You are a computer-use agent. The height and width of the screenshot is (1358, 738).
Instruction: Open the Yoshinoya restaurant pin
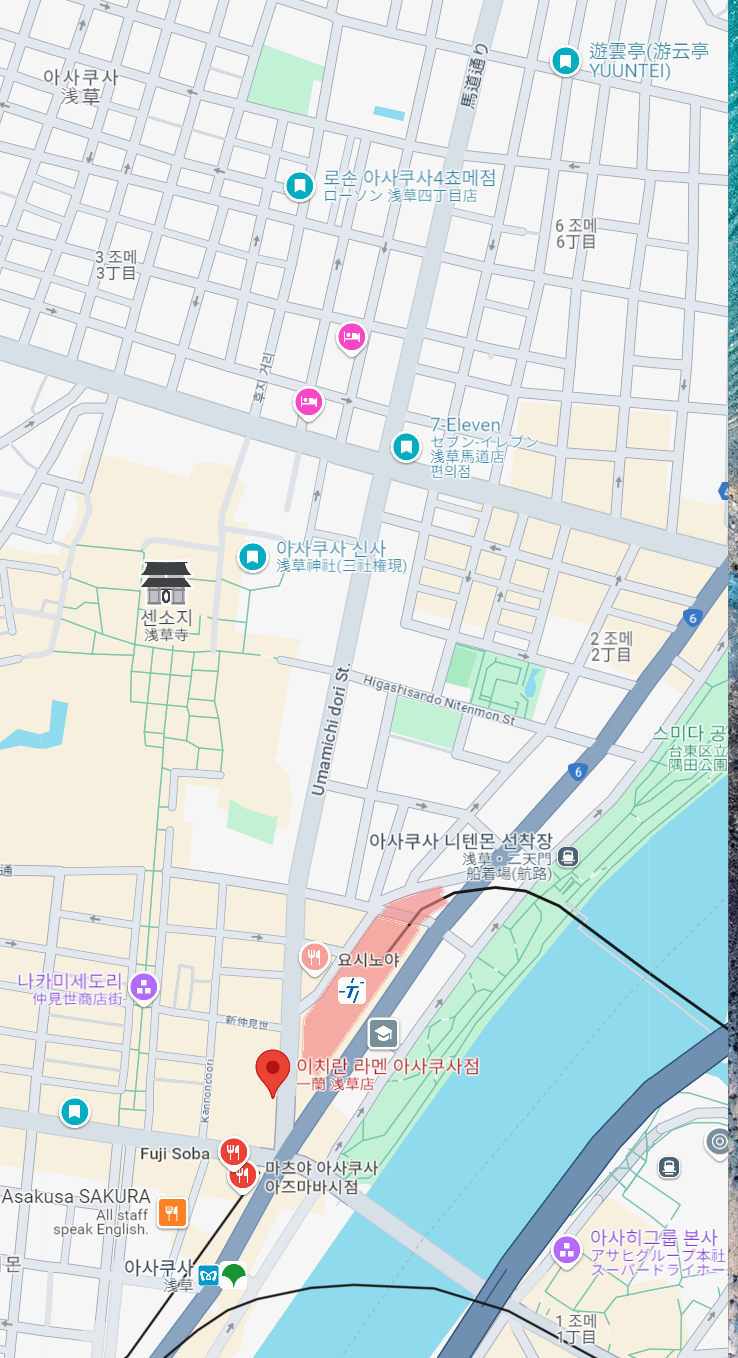pos(315,958)
